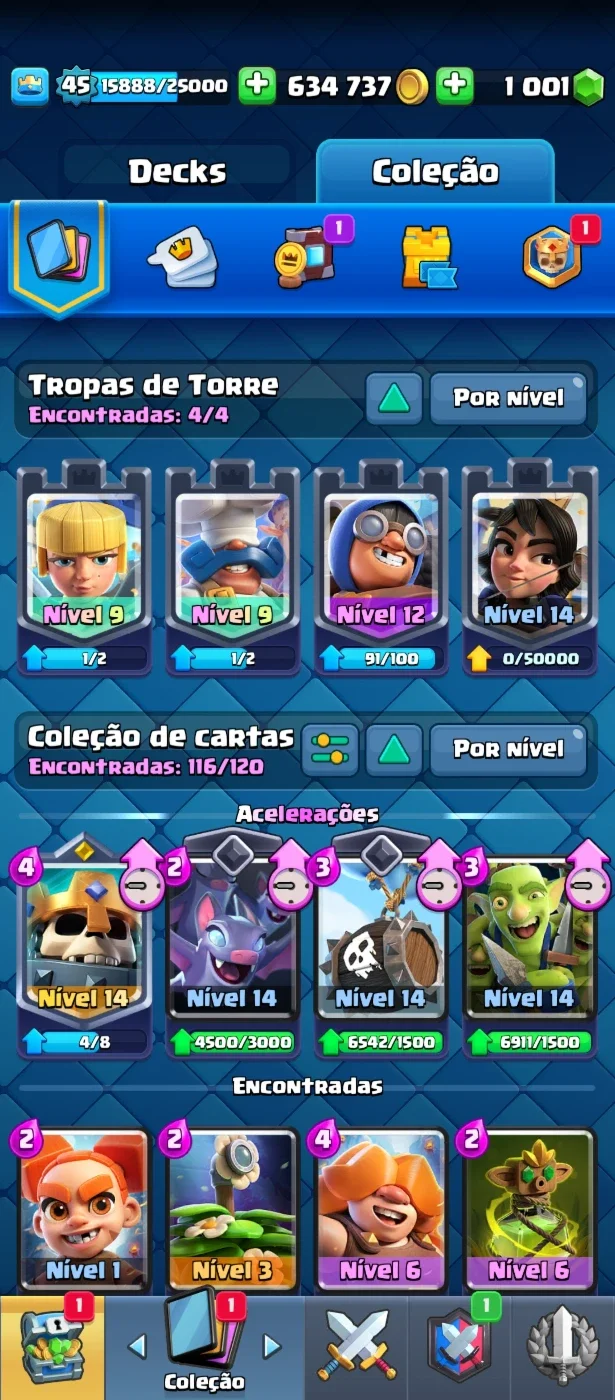615x1400 pixels.
Task: Open the tower skins icon
Action: 429,257
